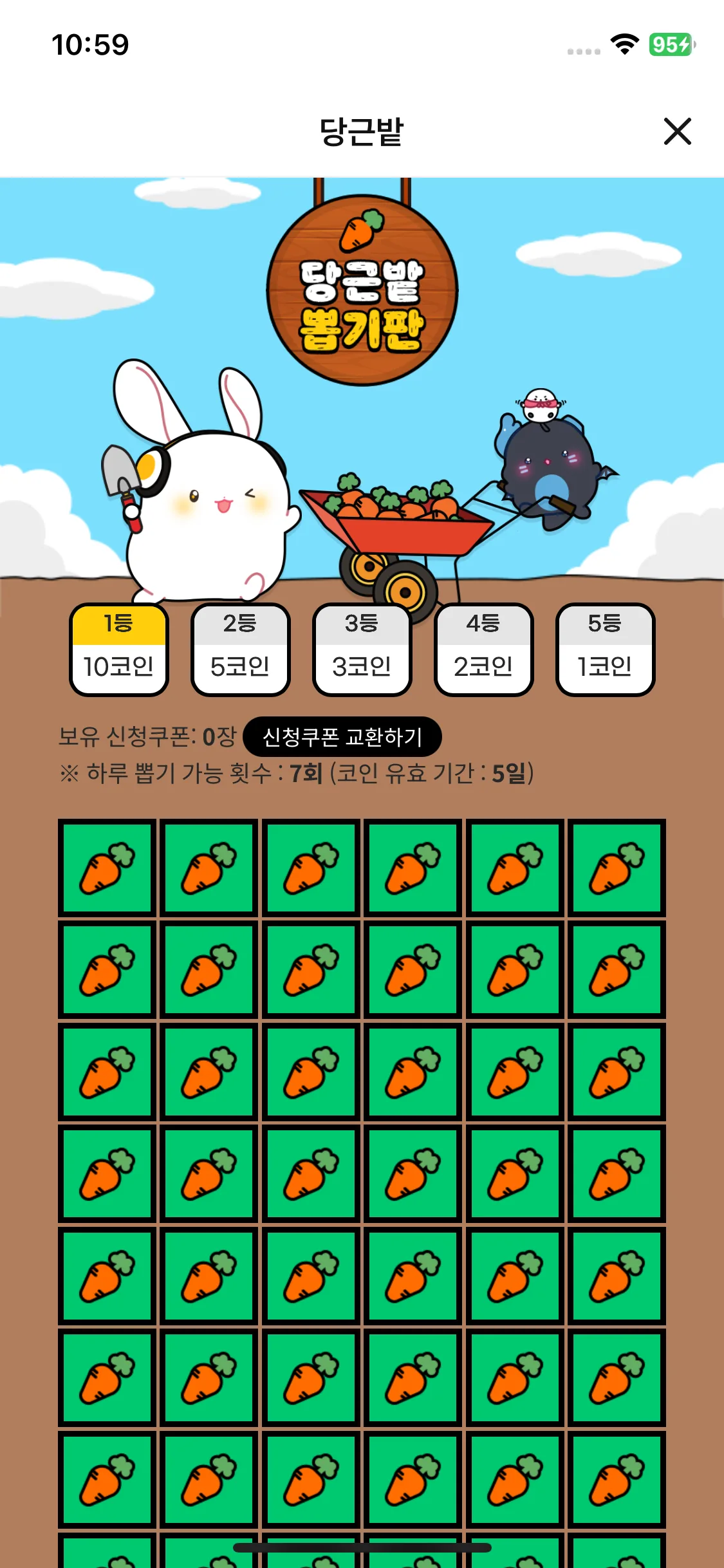Select the 1등 10코인 prize badge
Image resolution: width=724 pixels, height=1568 pixels.
pyautogui.click(x=119, y=649)
